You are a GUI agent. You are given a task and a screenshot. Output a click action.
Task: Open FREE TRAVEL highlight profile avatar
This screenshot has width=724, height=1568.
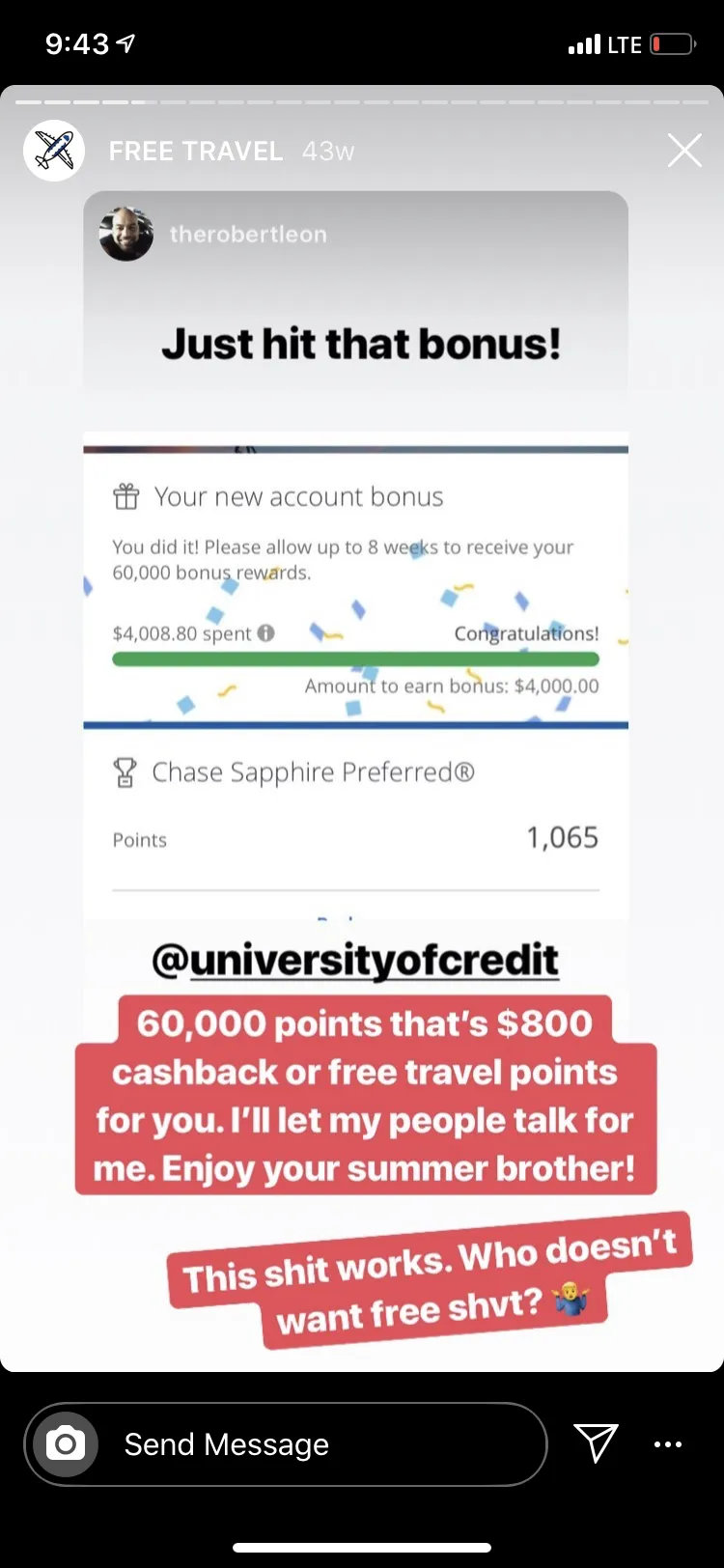(54, 151)
